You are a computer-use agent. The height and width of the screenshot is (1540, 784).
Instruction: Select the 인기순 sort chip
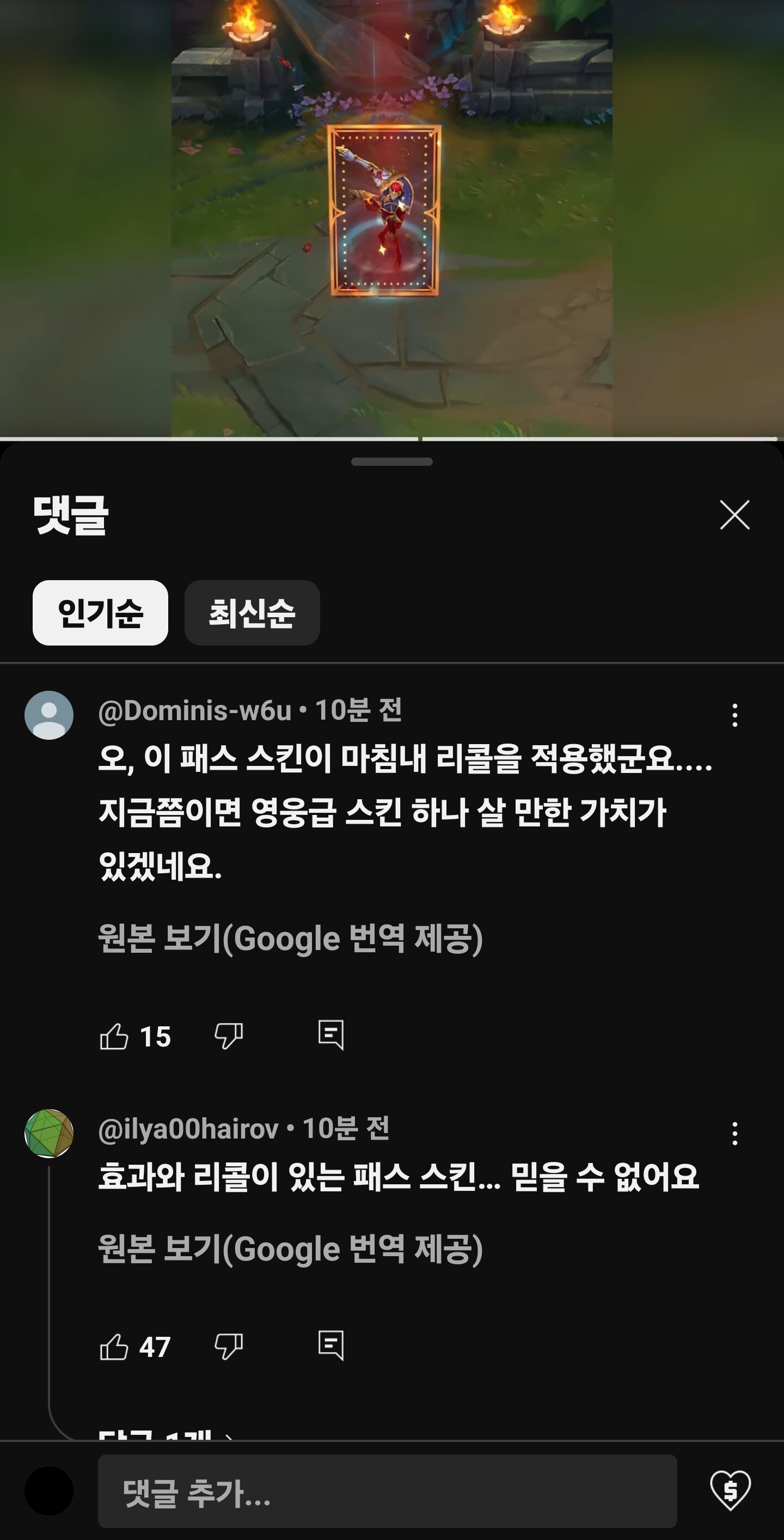coord(100,613)
